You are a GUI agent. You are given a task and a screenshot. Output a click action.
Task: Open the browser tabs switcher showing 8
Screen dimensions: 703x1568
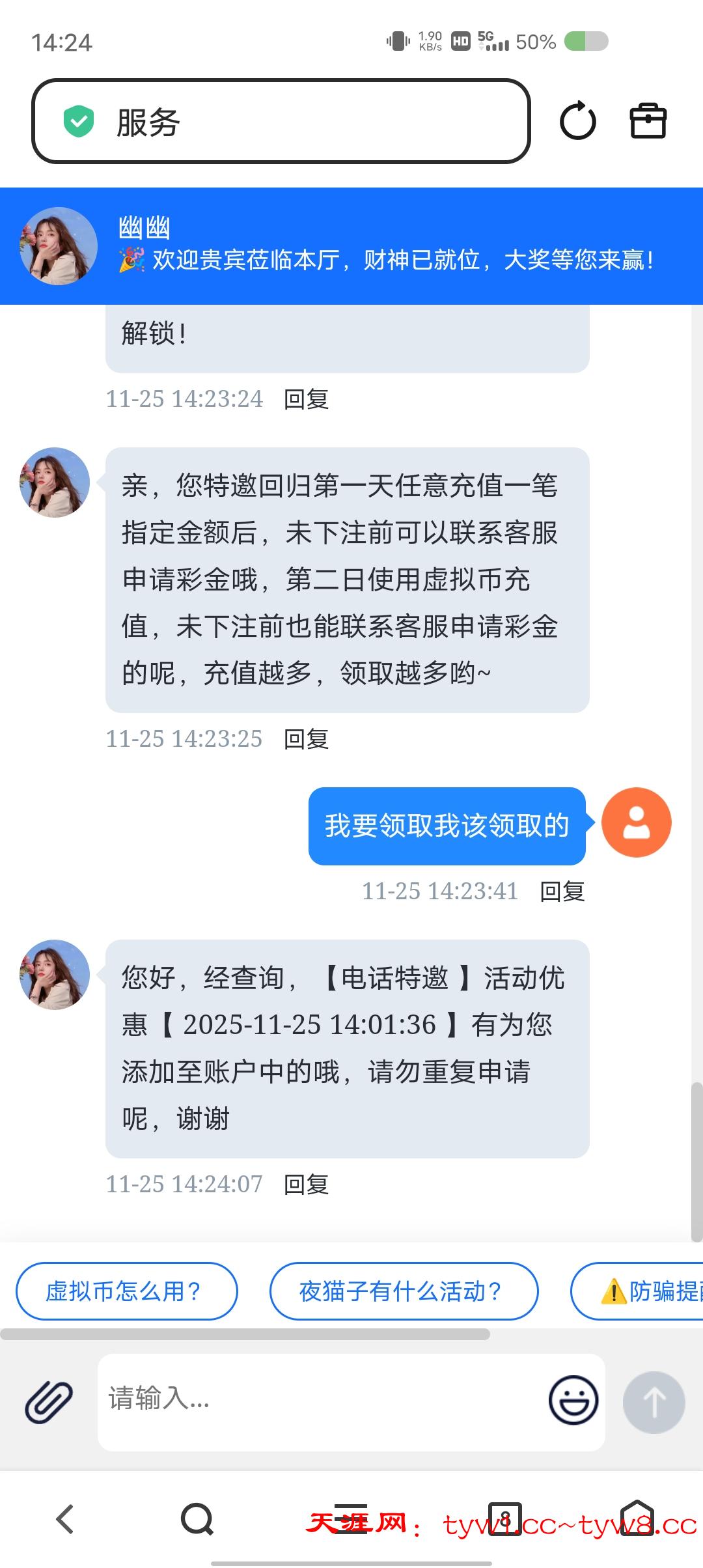[505, 1519]
